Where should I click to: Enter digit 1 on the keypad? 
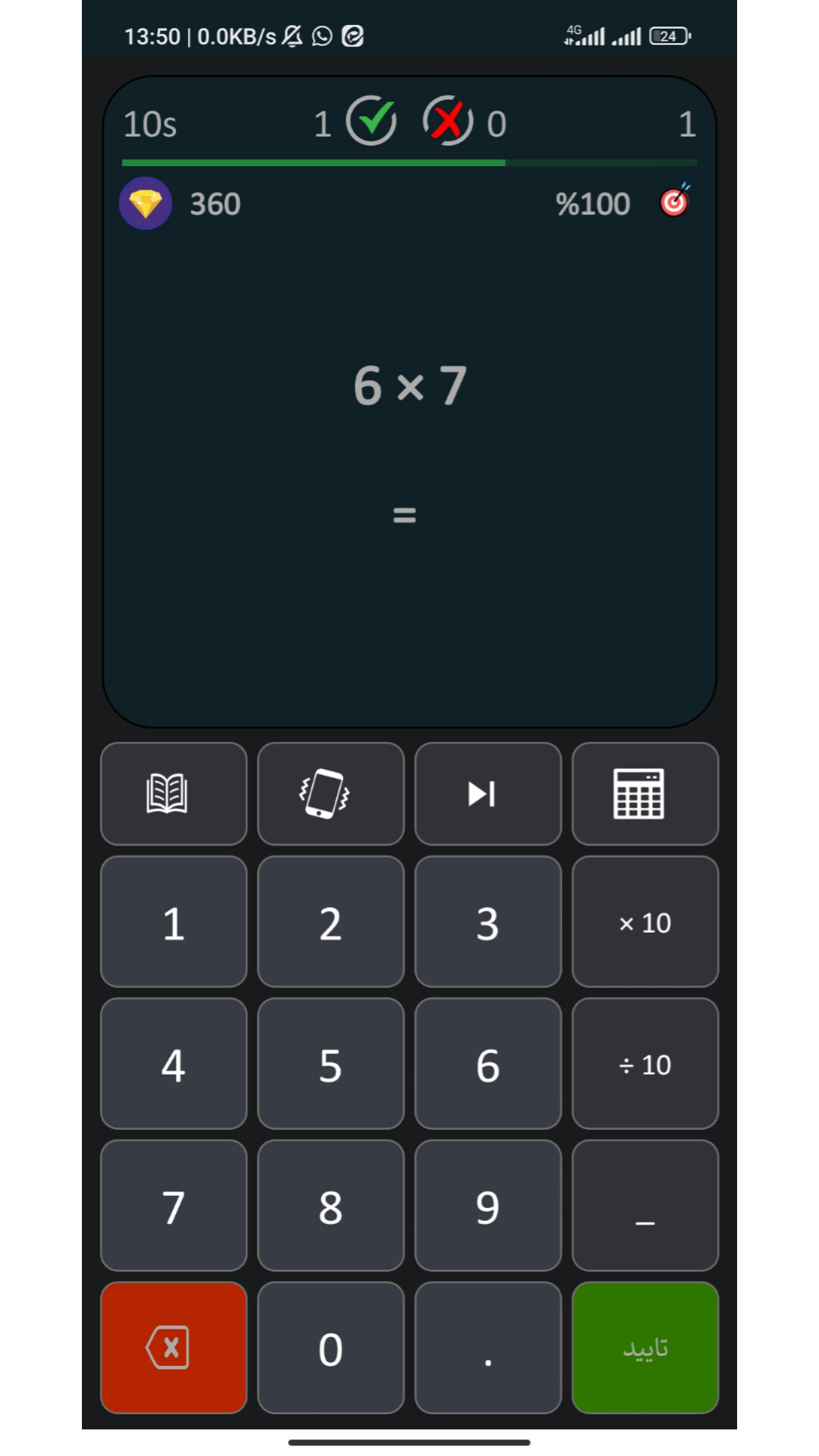(x=174, y=922)
